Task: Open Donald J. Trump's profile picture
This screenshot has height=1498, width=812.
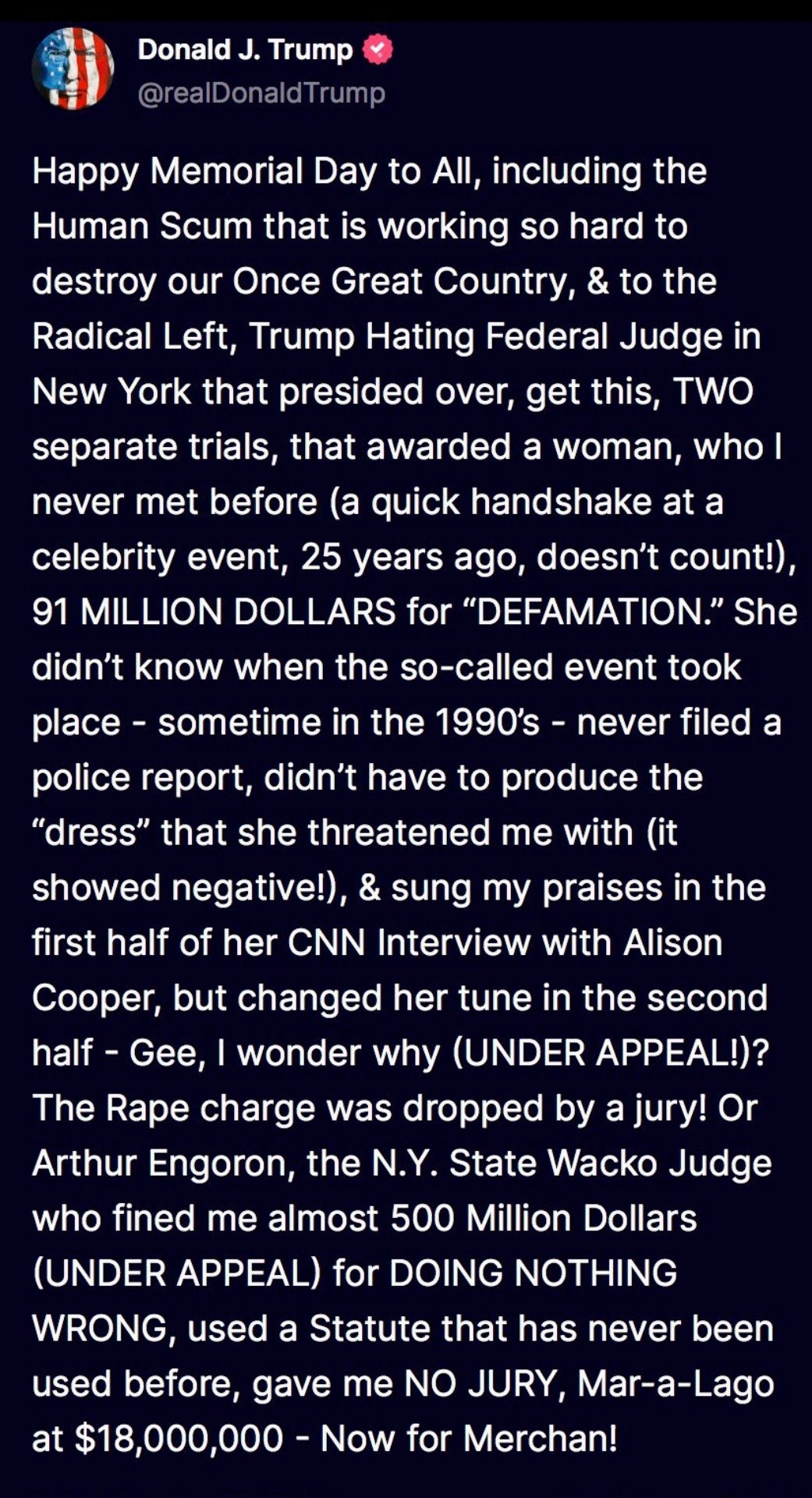Action: pos(73,69)
